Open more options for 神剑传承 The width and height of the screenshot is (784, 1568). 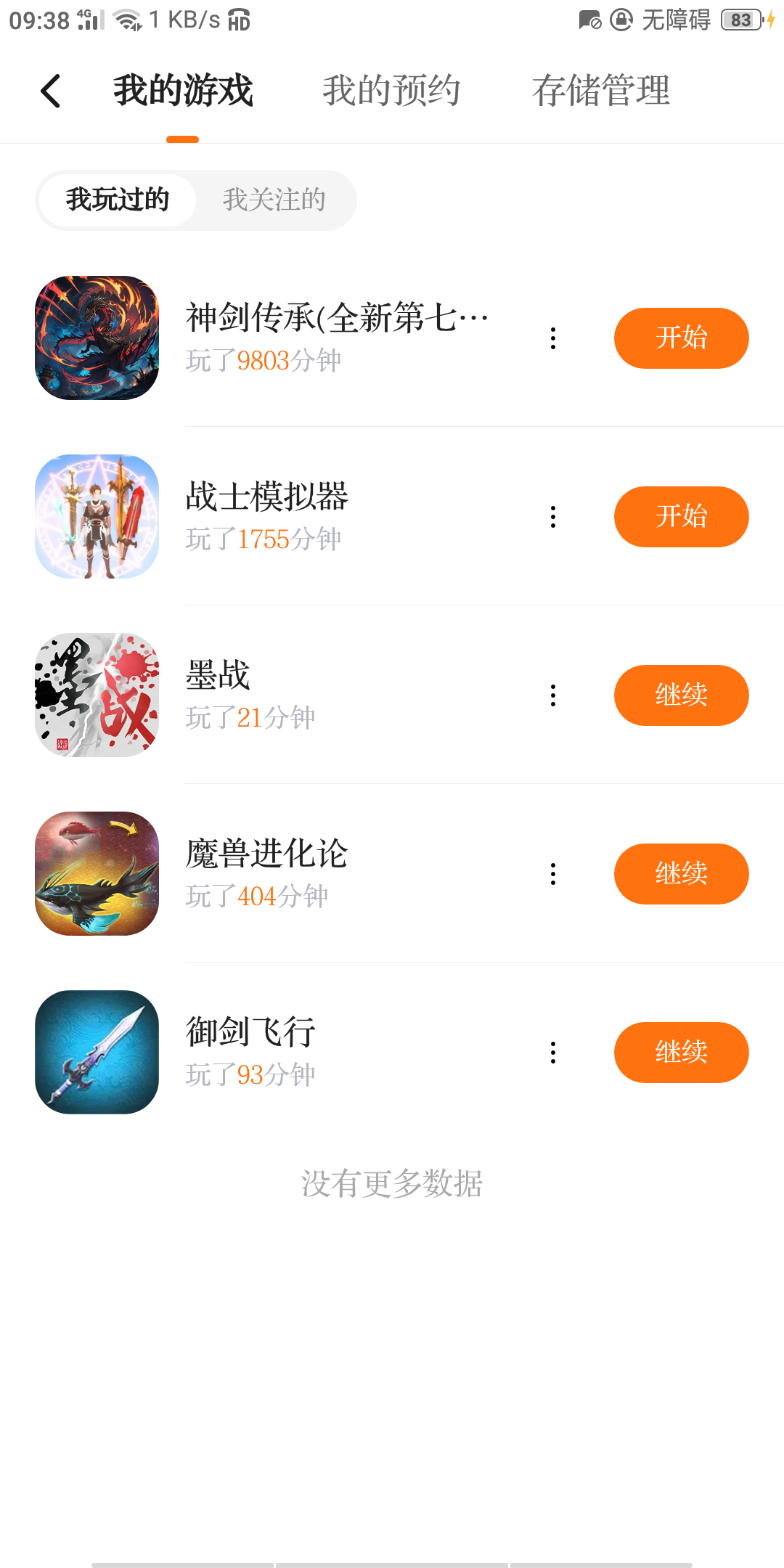[x=553, y=338]
